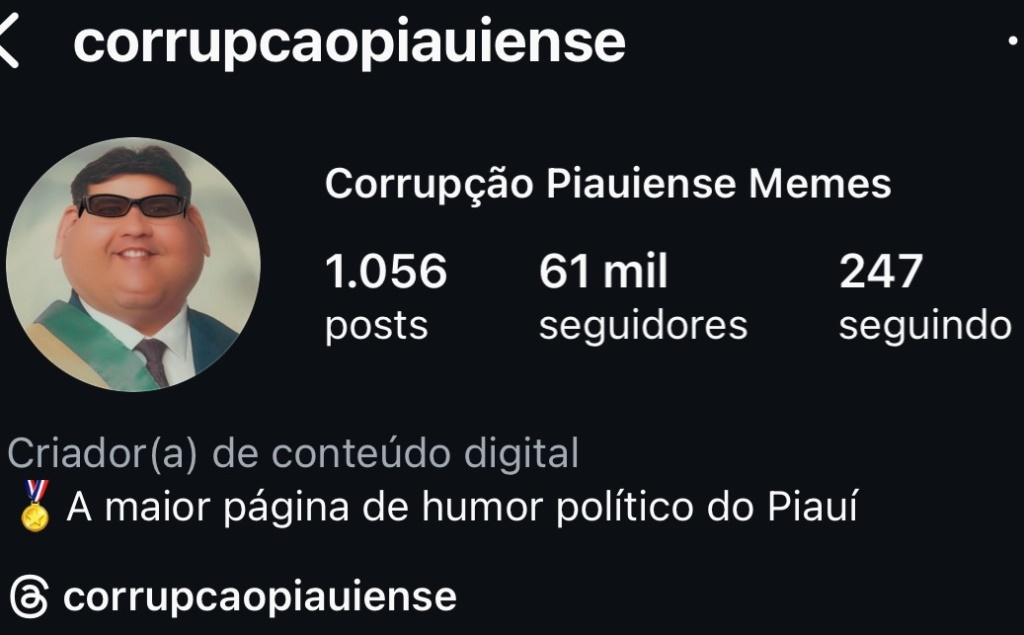The height and width of the screenshot is (635, 1024).
Task: Open the 61 mil seguidores list
Action: point(642,297)
